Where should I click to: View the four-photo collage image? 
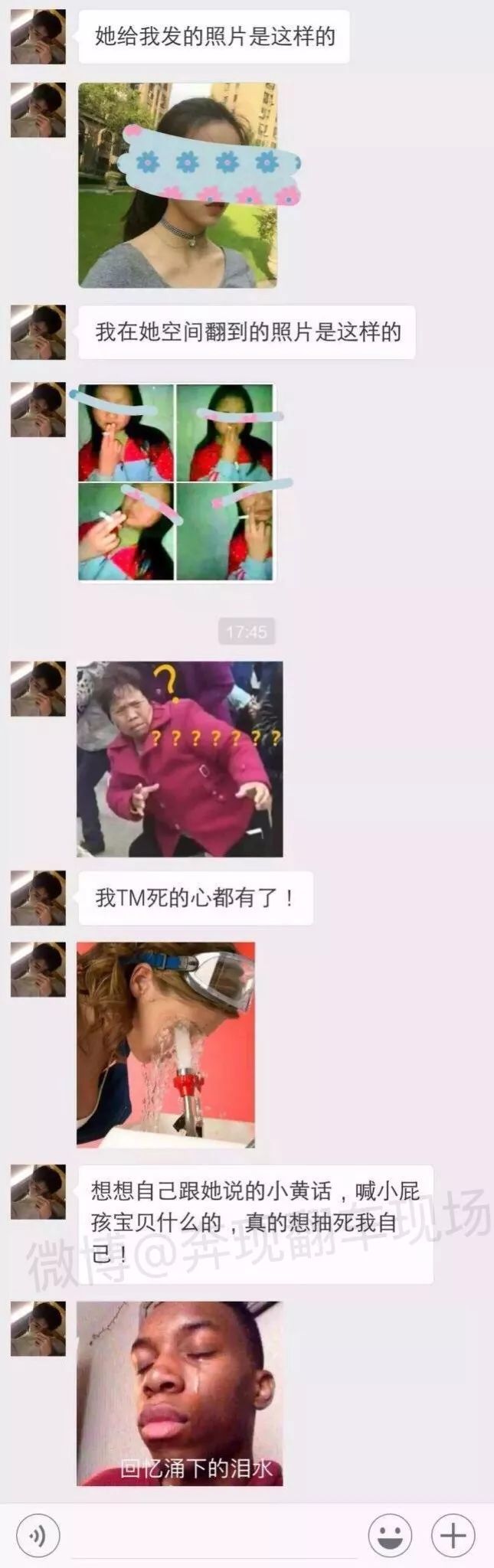click(x=176, y=482)
